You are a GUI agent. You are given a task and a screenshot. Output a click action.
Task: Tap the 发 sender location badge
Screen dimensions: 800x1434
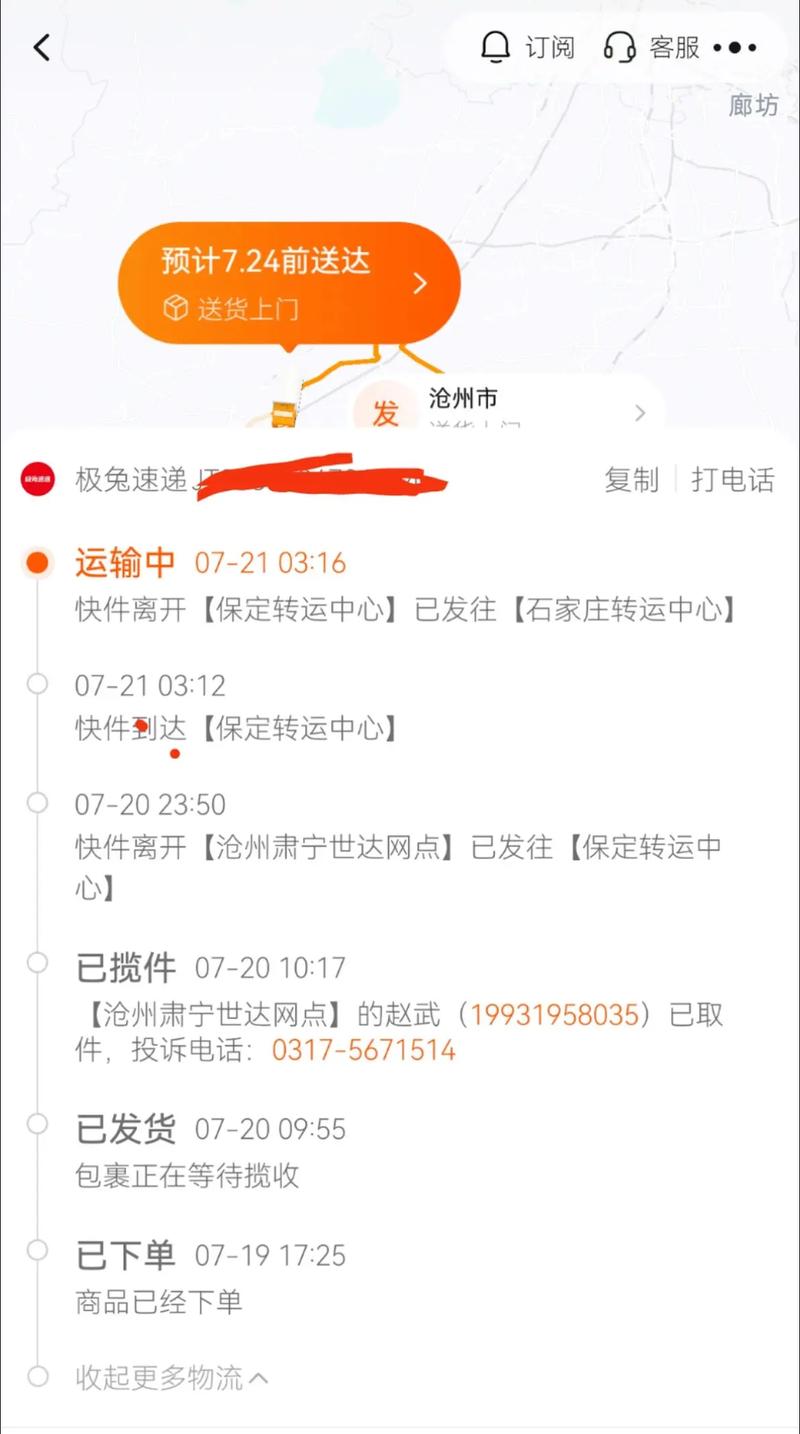tap(385, 412)
